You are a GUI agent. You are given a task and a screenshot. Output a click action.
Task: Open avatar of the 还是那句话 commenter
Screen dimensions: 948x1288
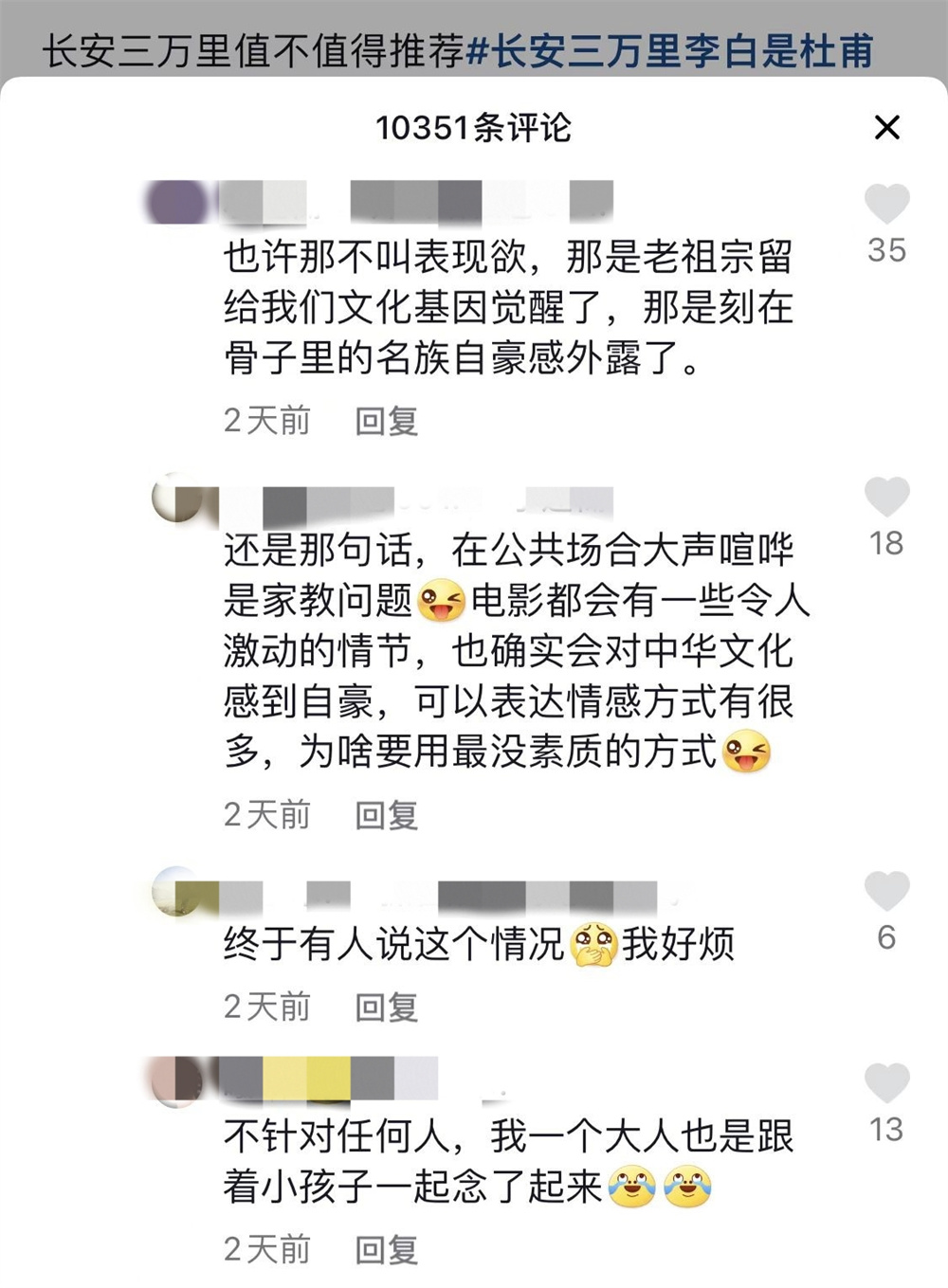click(x=177, y=497)
